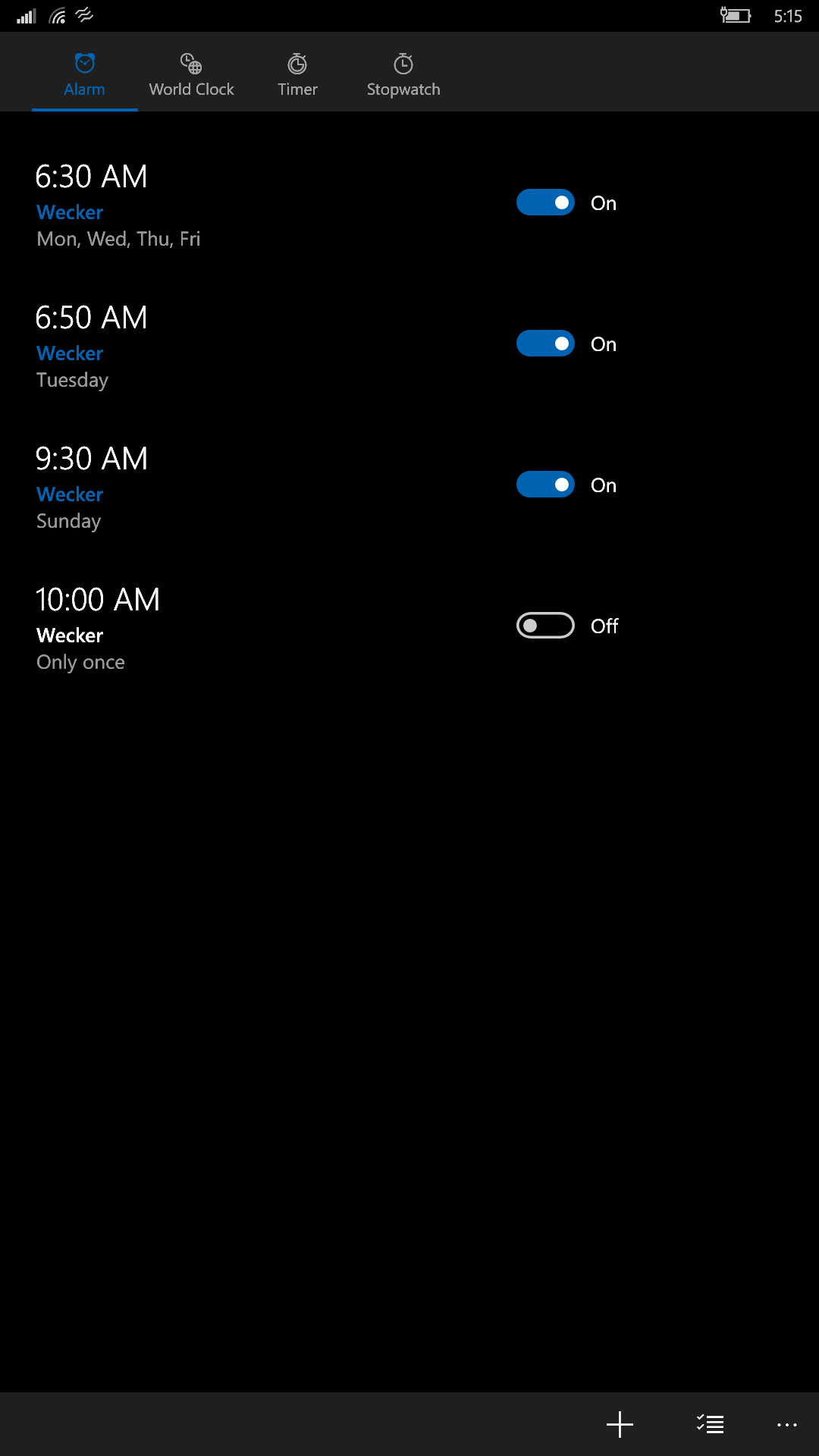Tap the select alarms list icon

coord(711,1424)
